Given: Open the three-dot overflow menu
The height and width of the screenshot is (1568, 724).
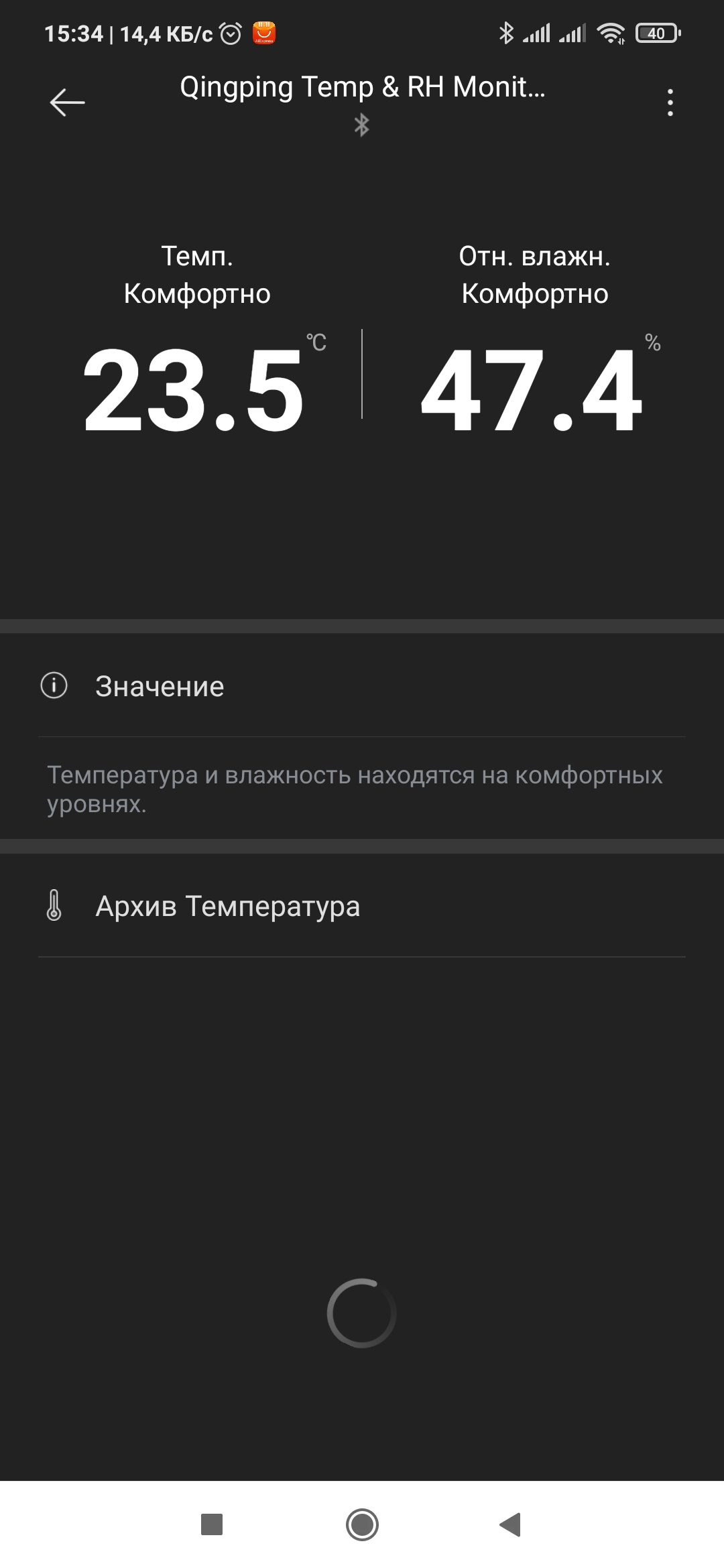Looking at the screenshot, I should click(670, 103).
